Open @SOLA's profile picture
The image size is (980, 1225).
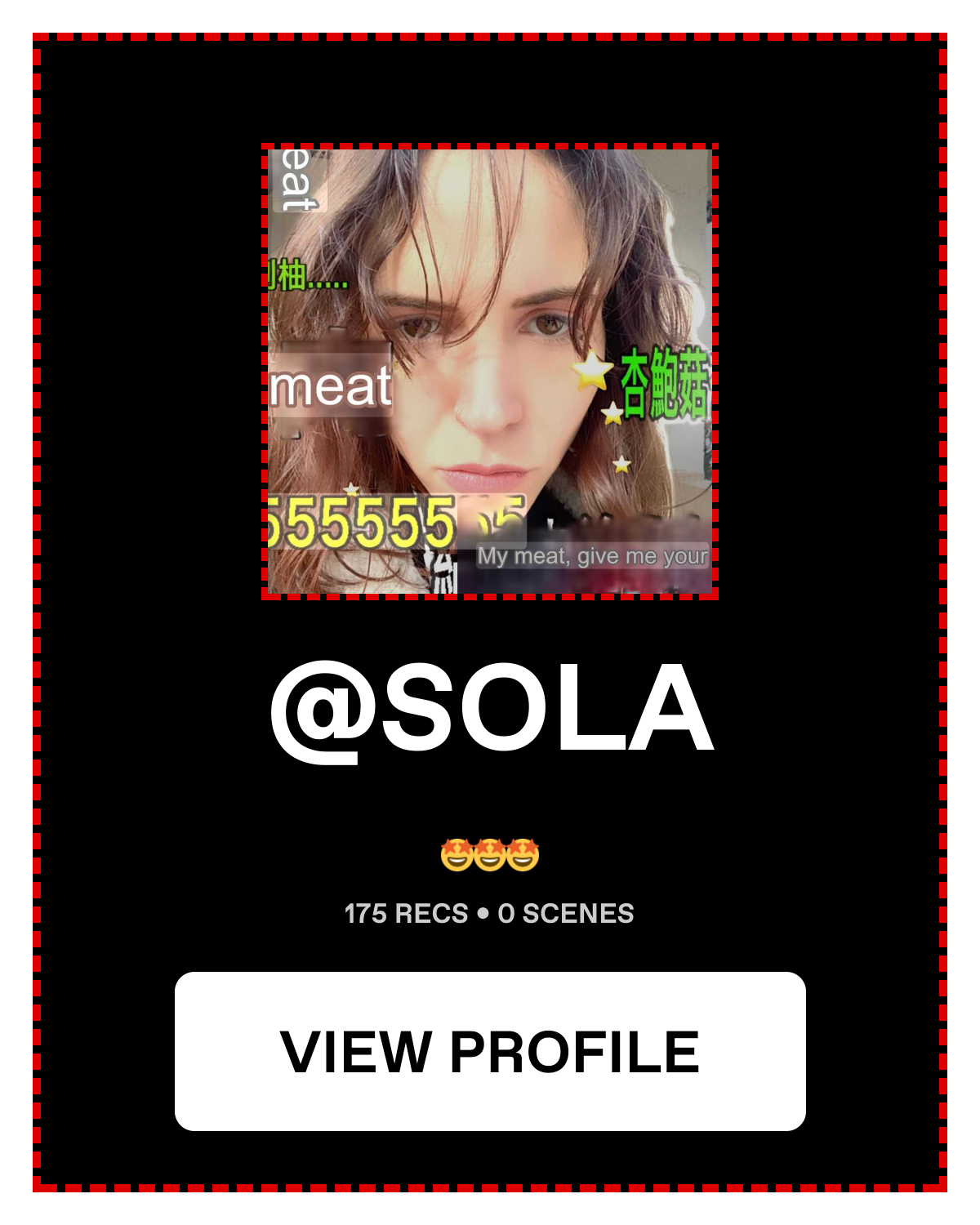(490, 372)
